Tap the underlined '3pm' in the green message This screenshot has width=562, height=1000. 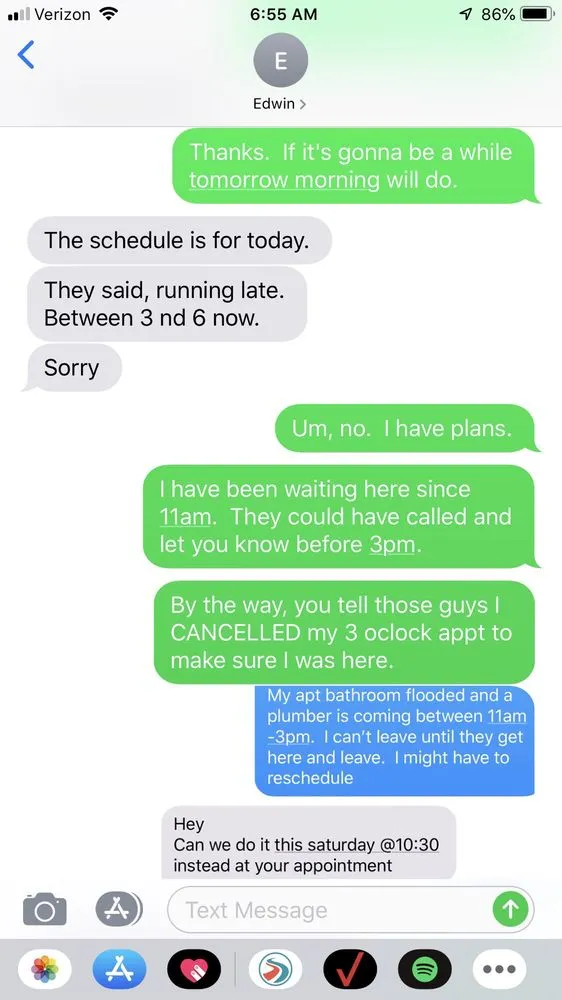coord(392,545)
